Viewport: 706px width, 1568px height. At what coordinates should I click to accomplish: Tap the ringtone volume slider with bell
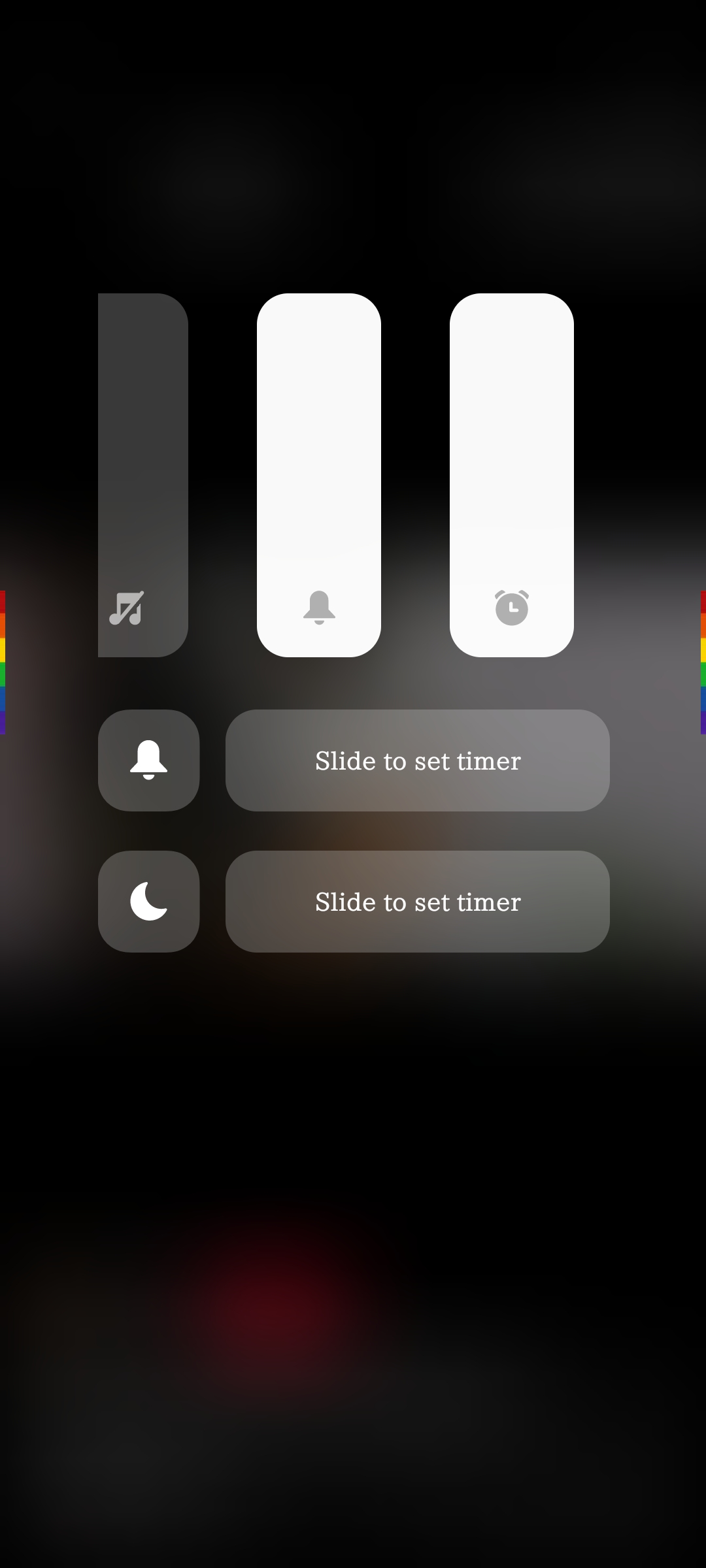[319, 475]
